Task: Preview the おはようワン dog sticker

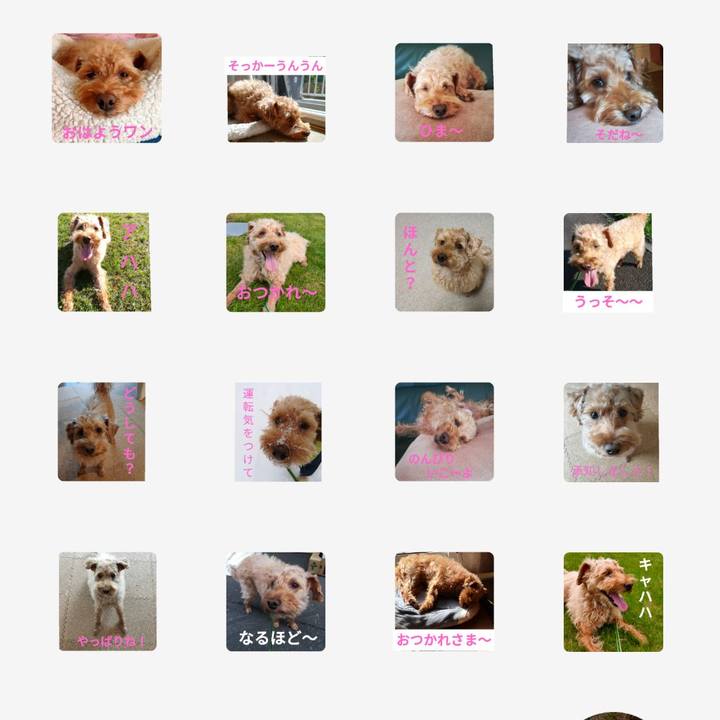Action: (107, 88)
